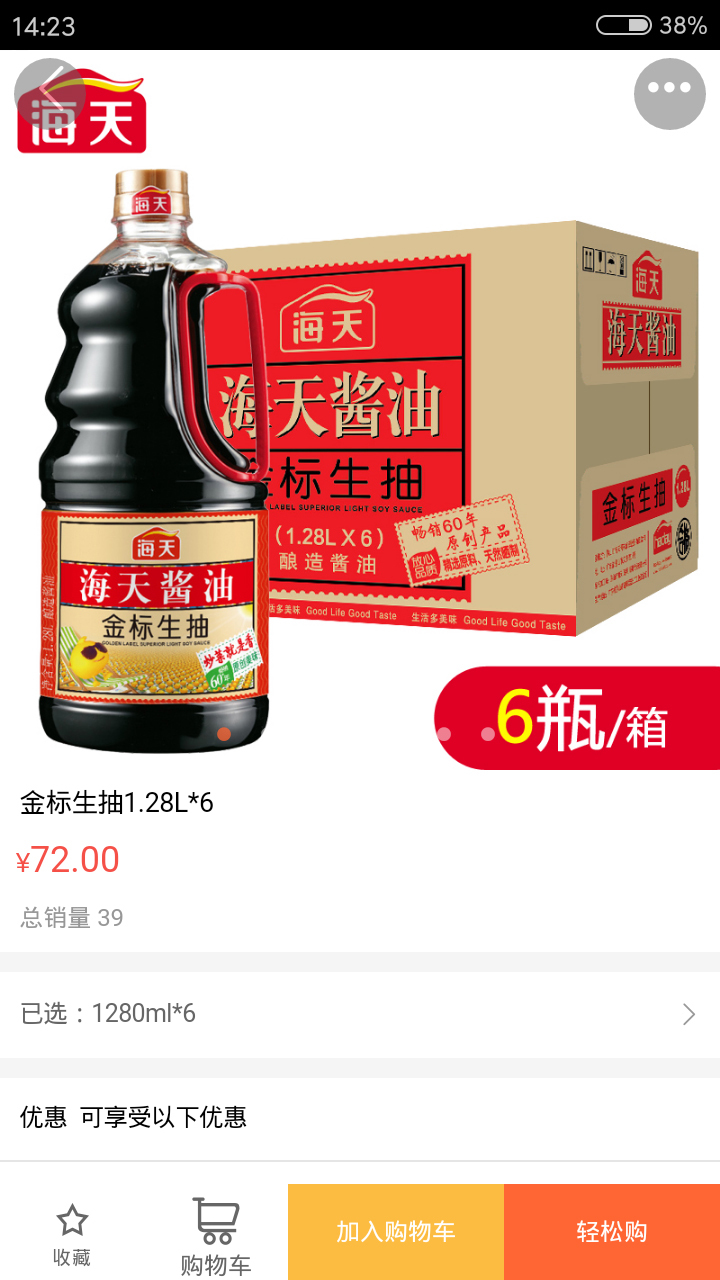Tap the 加入购物车 button
Screen dimensions: 720x1280
click(396, 1232)
